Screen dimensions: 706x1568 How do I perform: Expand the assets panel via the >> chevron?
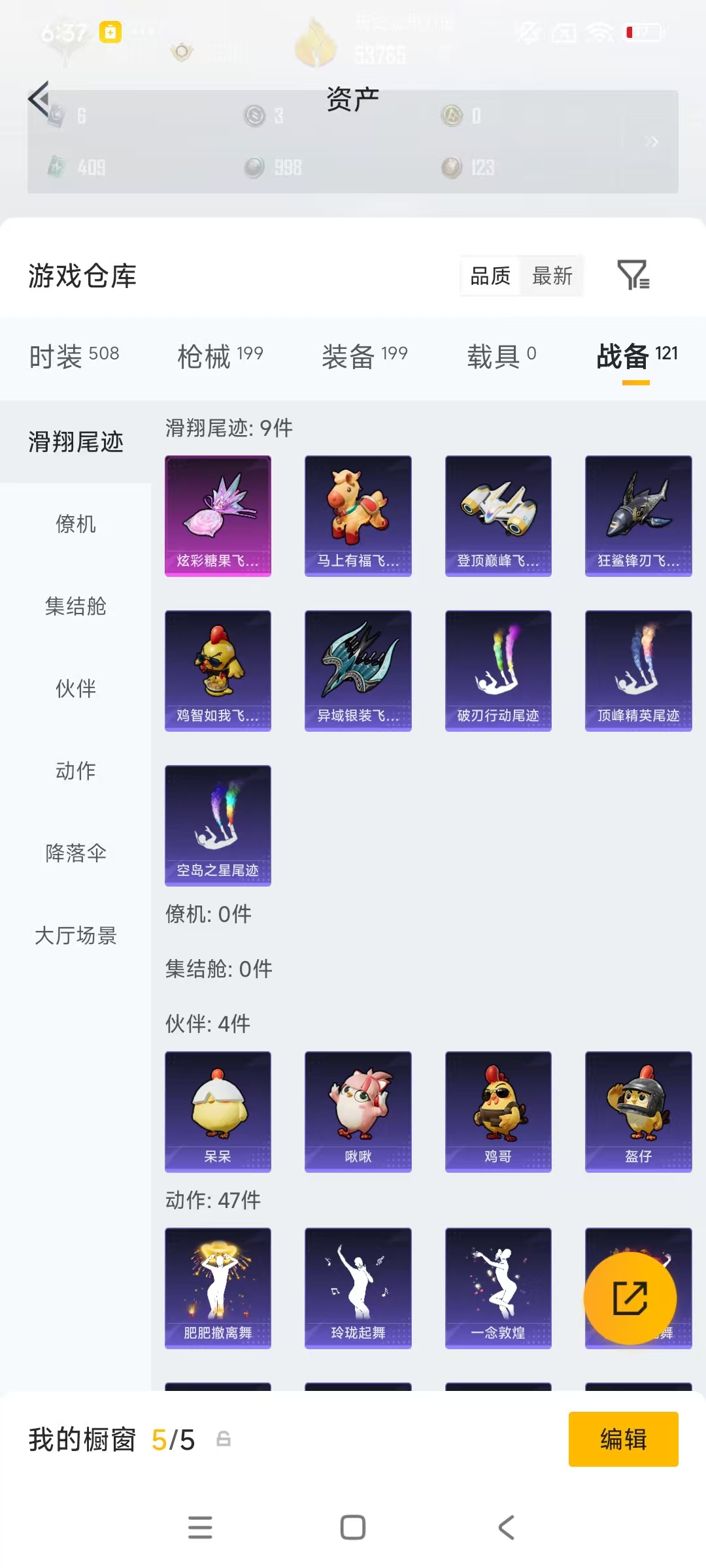click(650, 141)
